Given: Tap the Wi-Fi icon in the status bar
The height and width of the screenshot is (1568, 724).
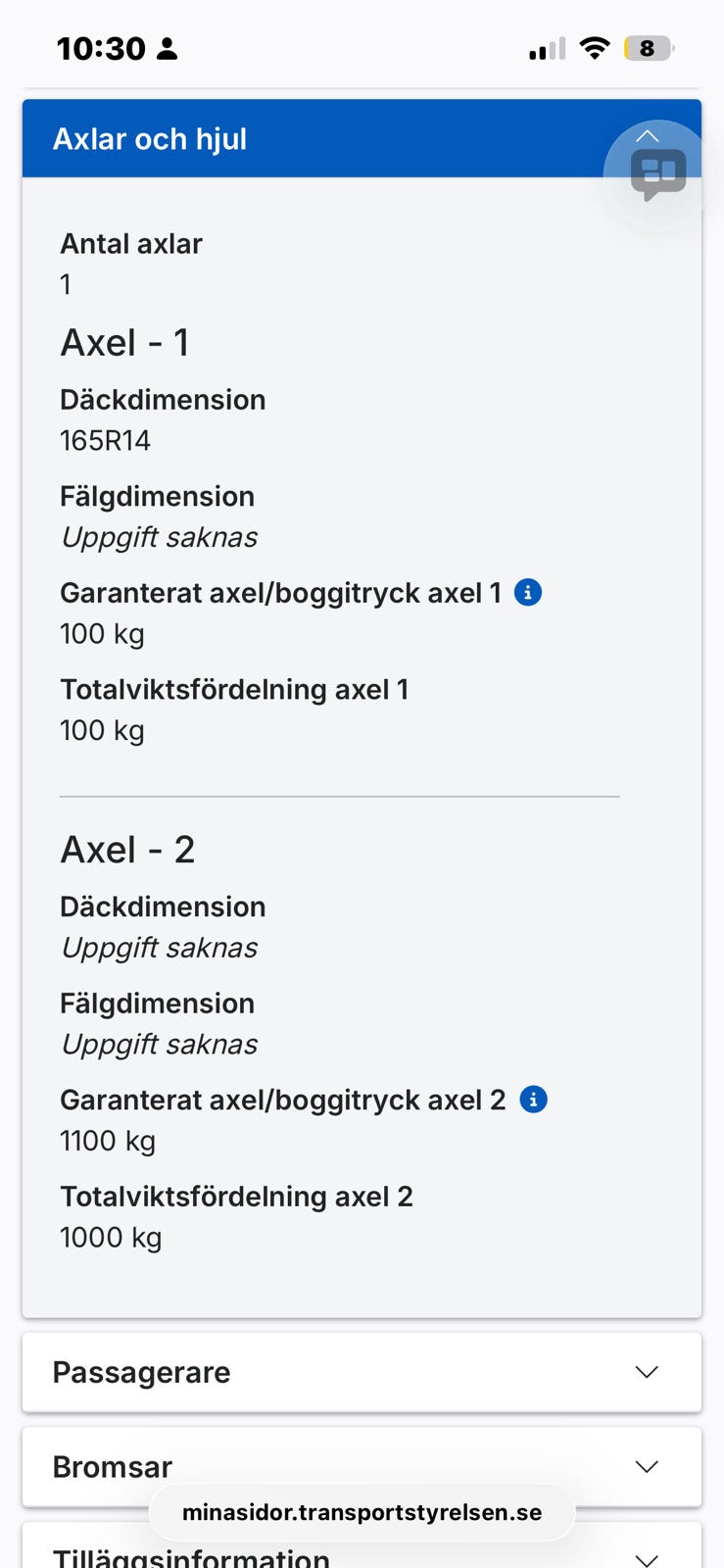Looking at the screenshot, I should coord(595,47).
